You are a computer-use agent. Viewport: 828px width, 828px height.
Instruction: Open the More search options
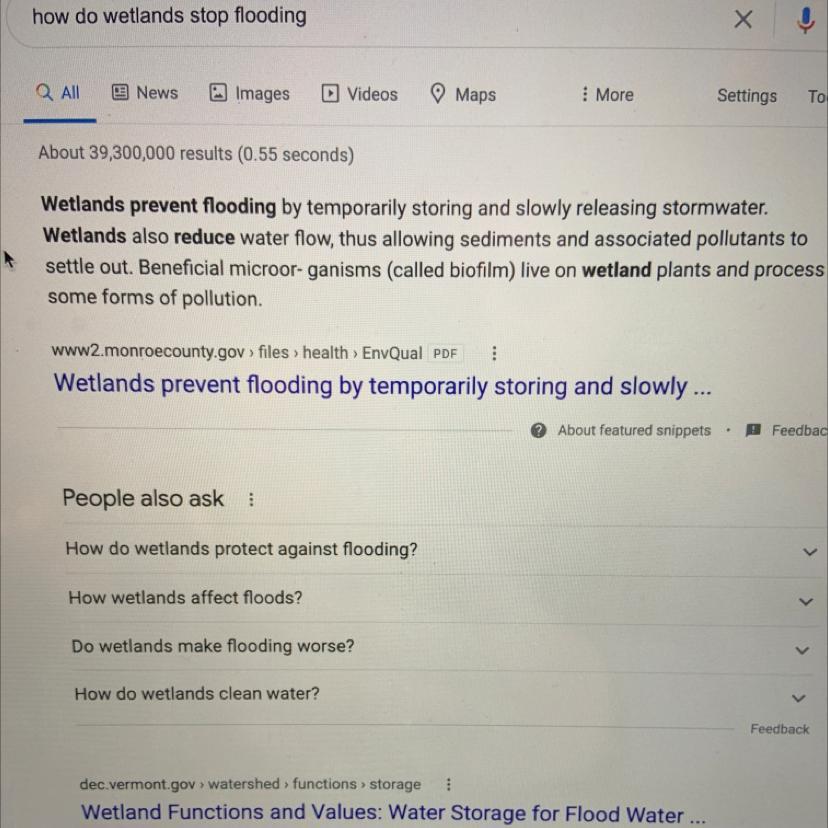click(x=606, y=95)
